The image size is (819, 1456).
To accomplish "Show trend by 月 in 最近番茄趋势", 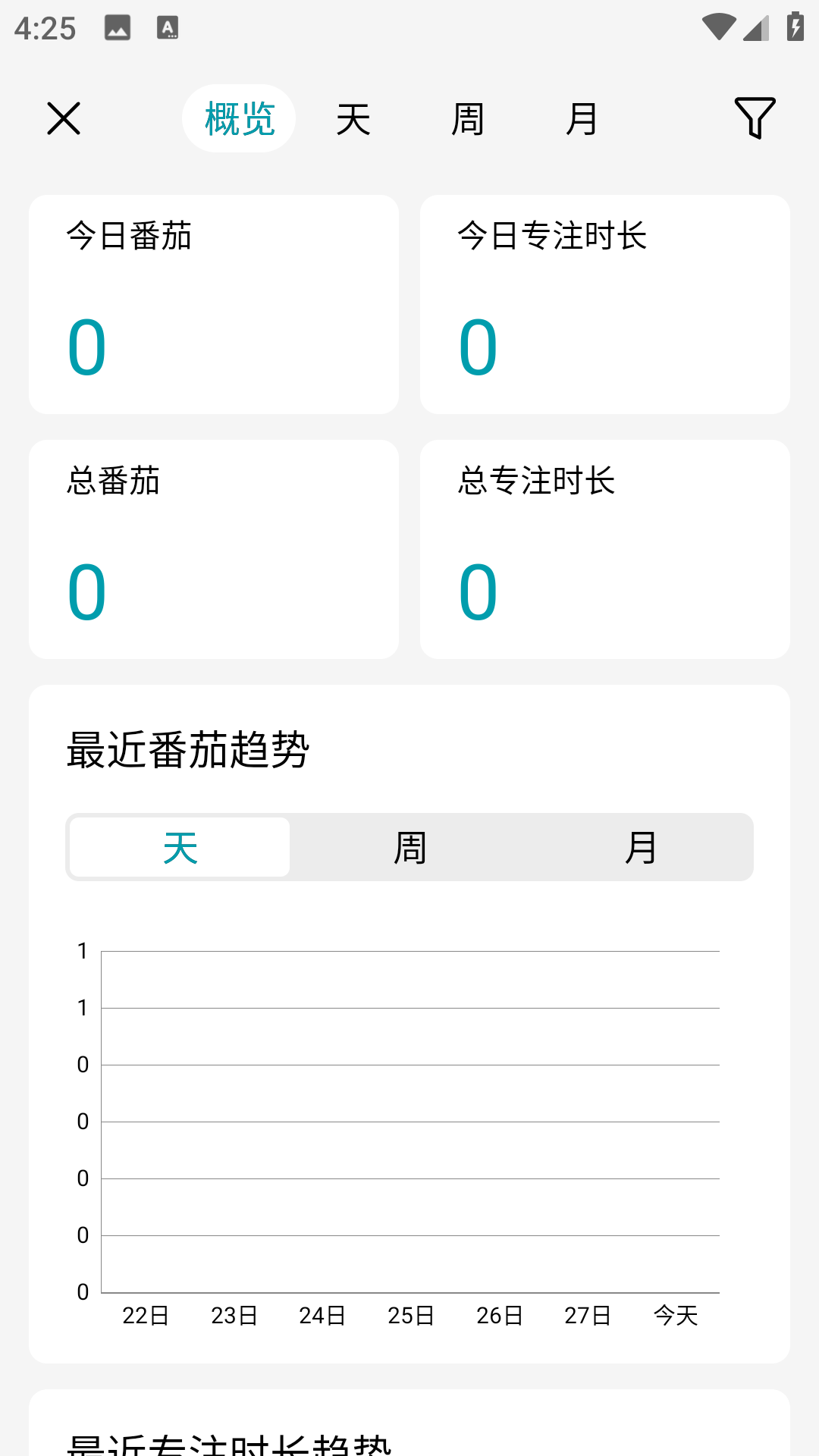I will pos(639,847).
